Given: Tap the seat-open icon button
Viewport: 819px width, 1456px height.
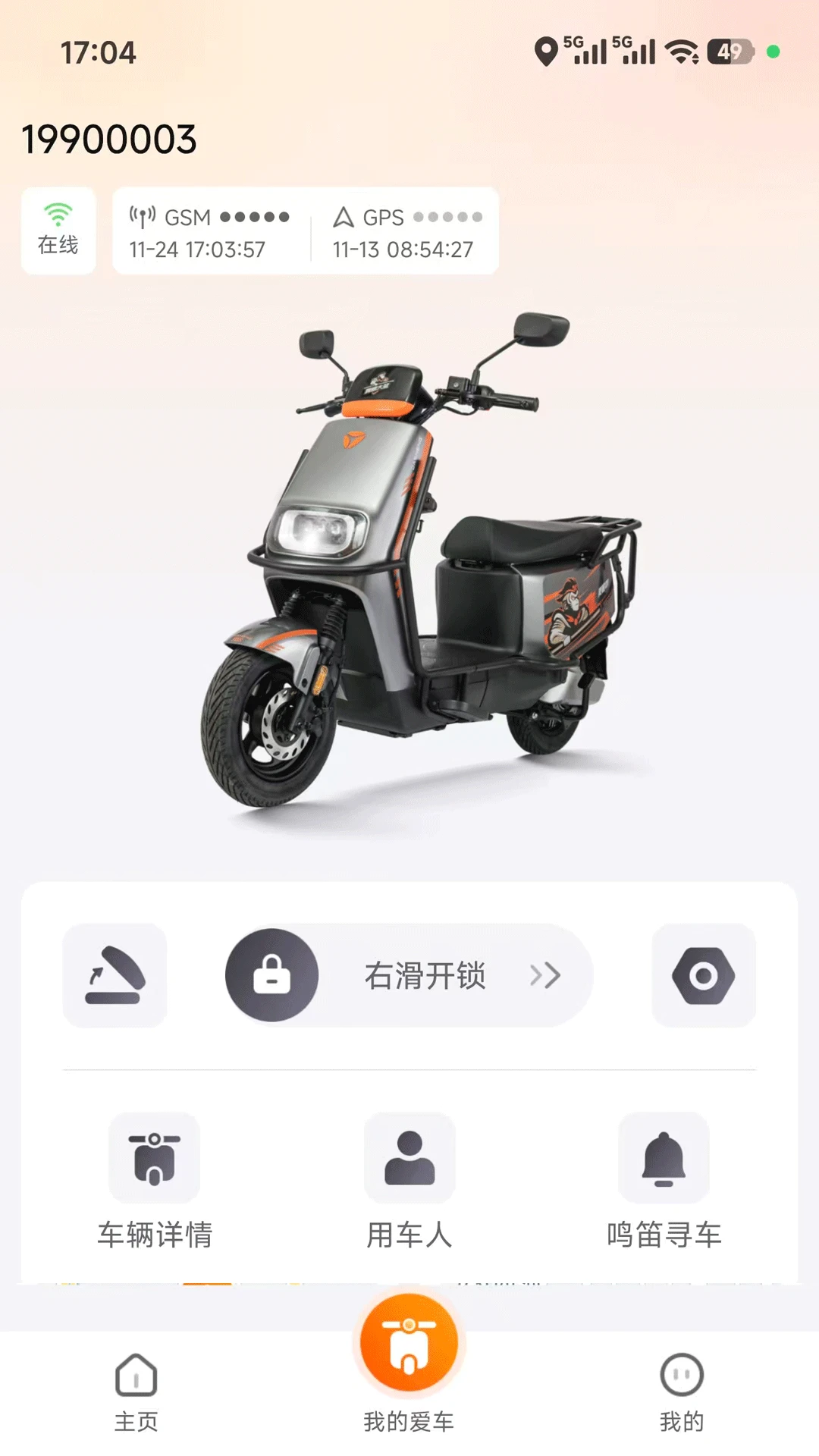Looking at the screenshot, I should click(x=115, y=975).
